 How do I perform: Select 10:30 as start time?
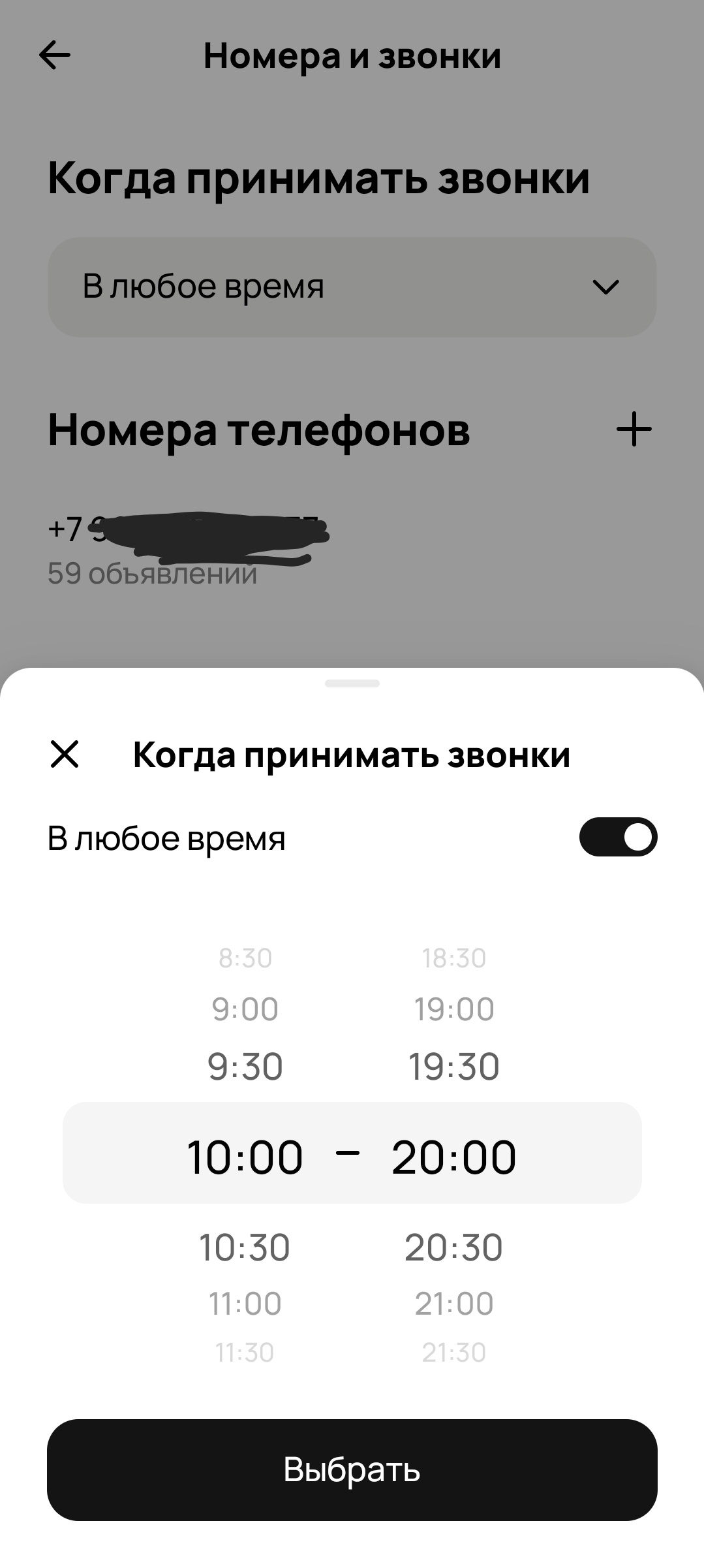pos(245,1247)
